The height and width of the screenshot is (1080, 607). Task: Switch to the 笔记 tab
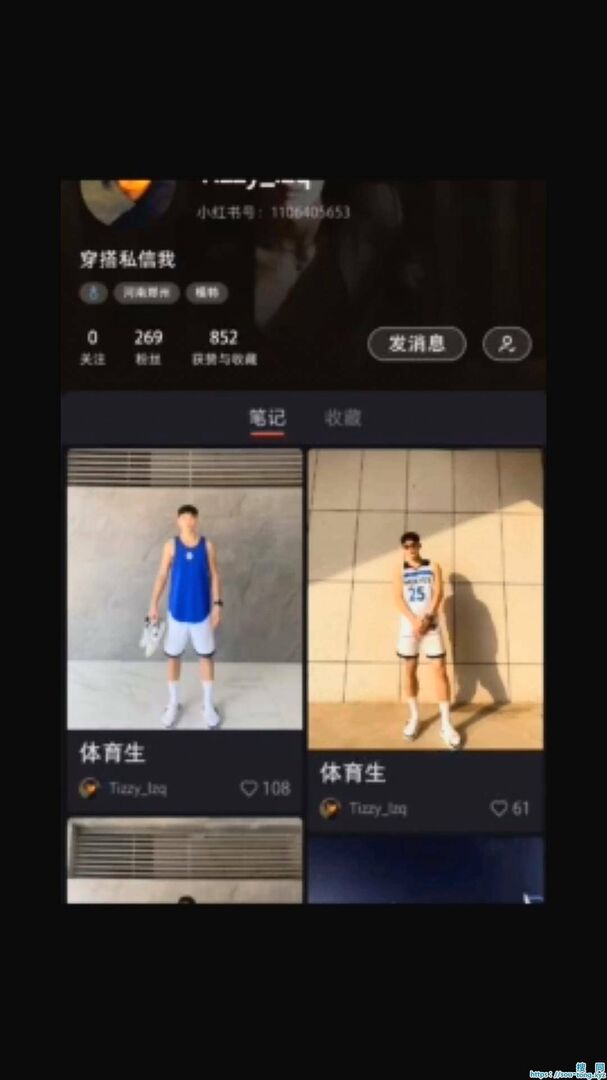(x=267, y=418)
